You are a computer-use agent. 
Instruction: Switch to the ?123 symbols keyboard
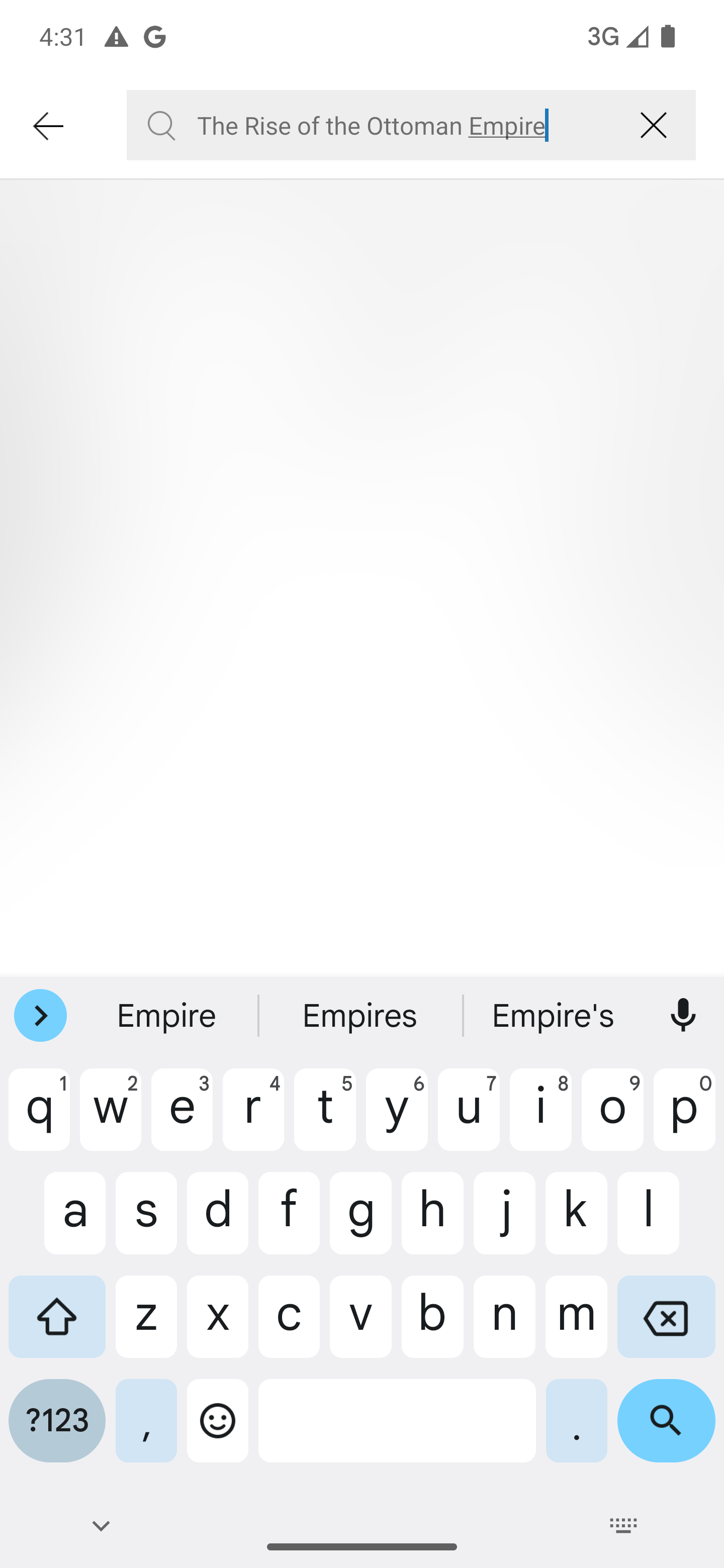click(x=57, y=1420)
